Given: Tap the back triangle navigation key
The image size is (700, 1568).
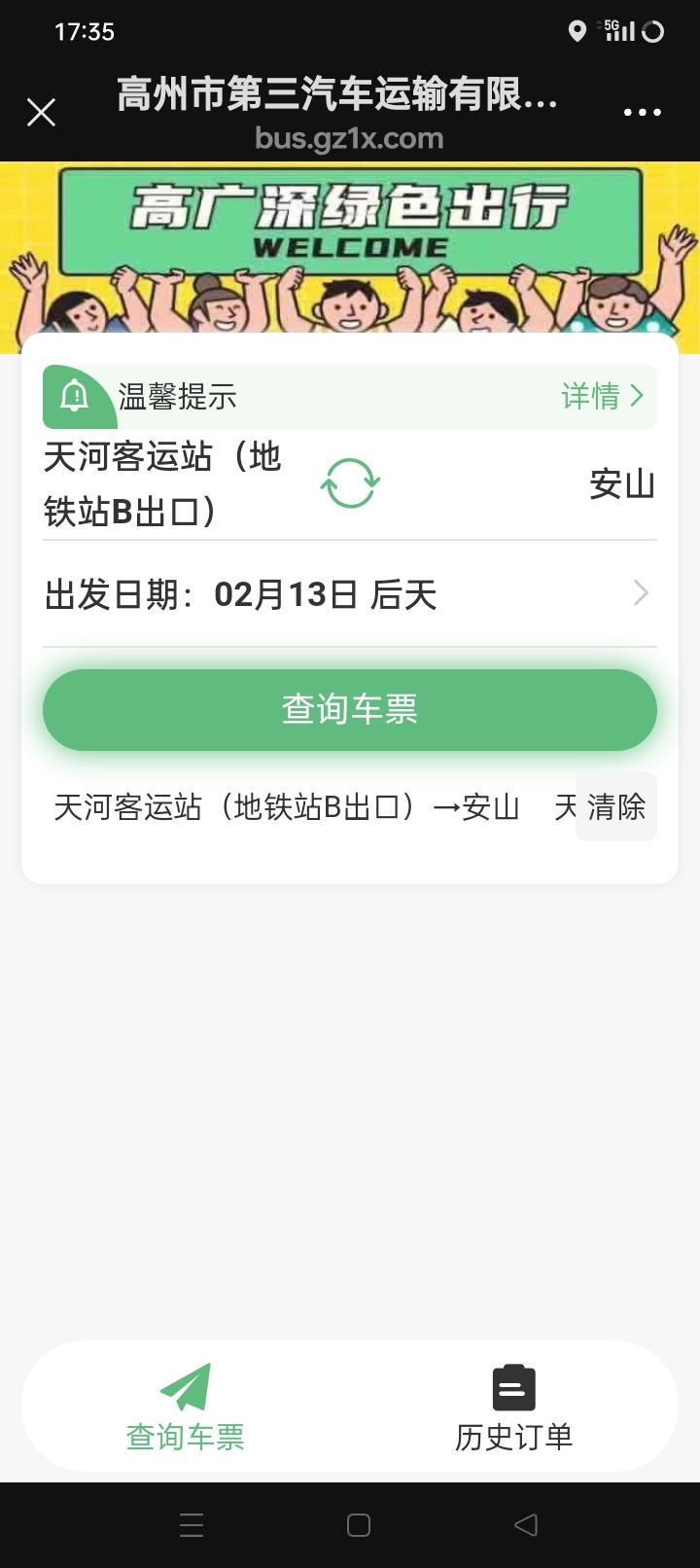Looking at the screenshot, I should pos(525,1525).
